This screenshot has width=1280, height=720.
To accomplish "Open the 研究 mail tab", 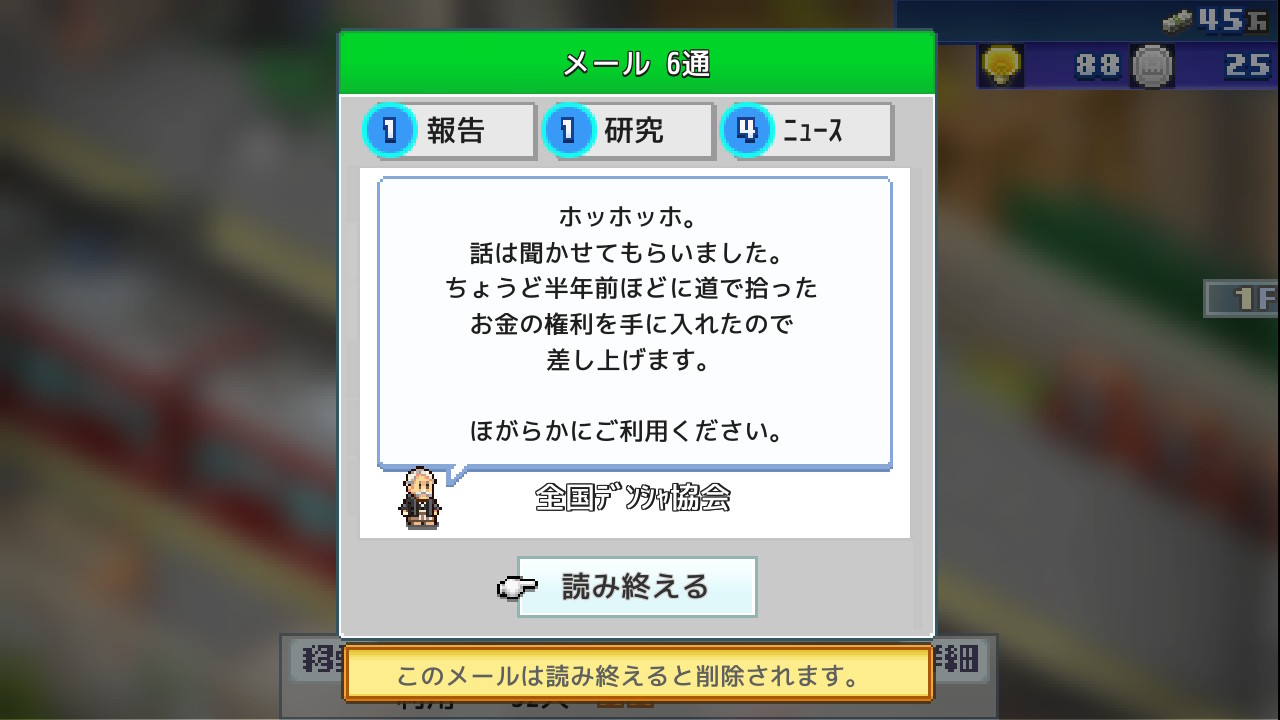I will 628,130.
